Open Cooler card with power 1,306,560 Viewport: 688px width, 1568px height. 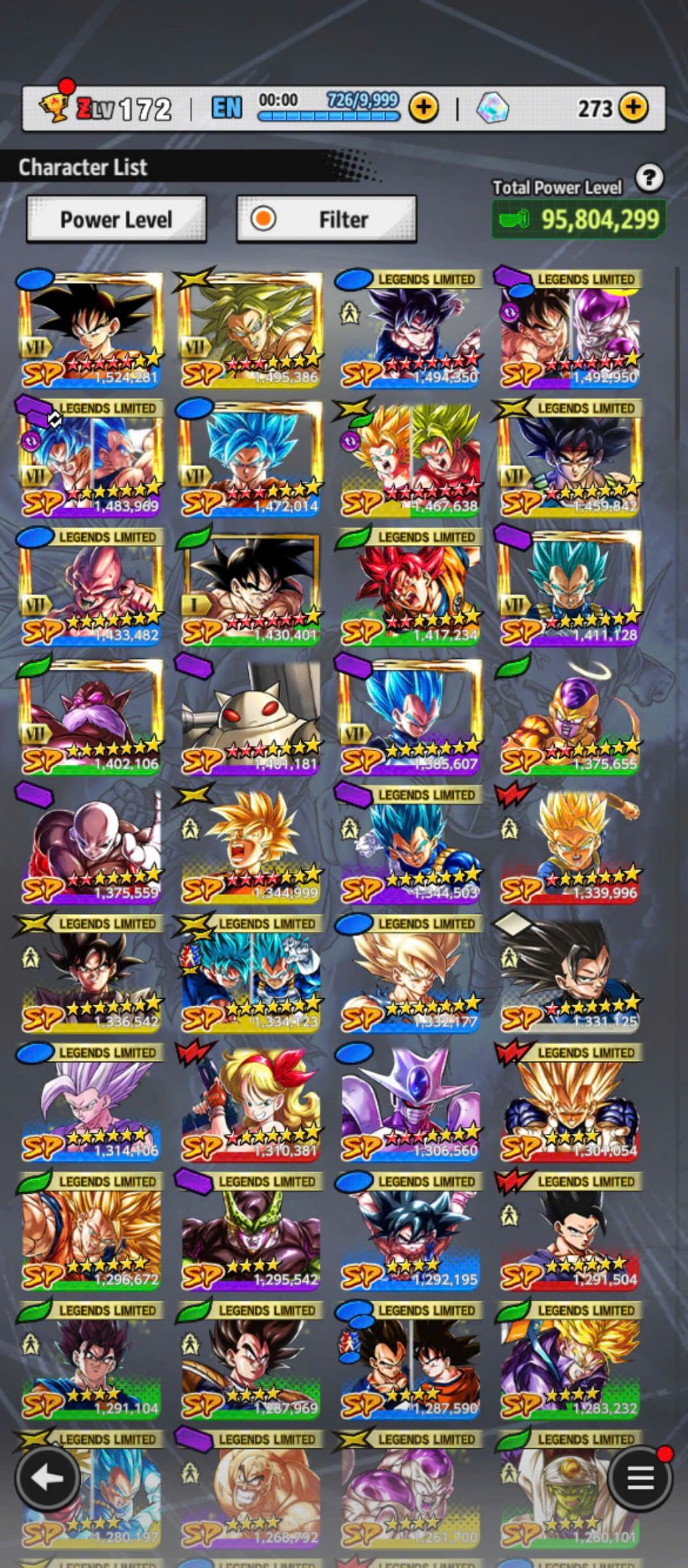[x=410, y=1103]
